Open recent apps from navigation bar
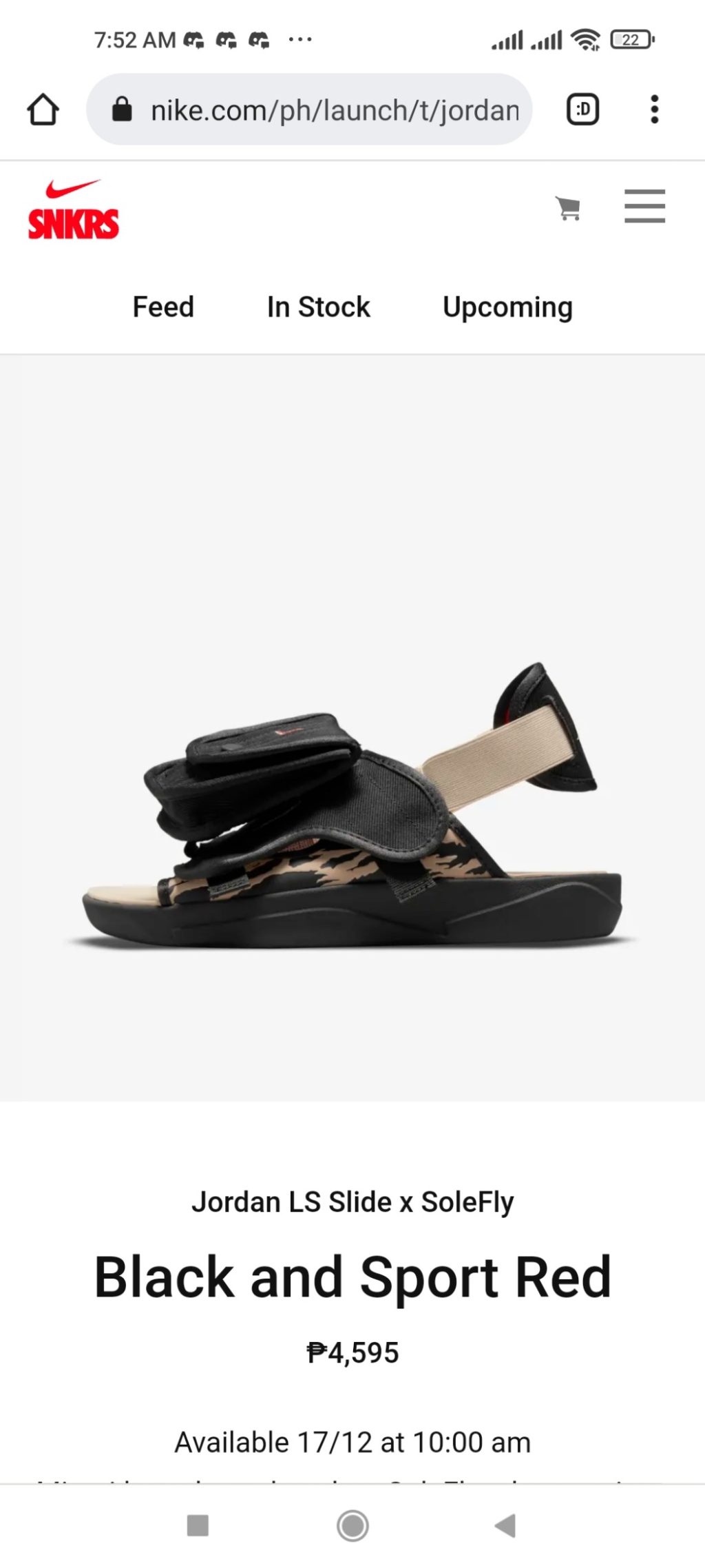Viewport: 705px width, 1568px height. click(x=198, y=1525)
